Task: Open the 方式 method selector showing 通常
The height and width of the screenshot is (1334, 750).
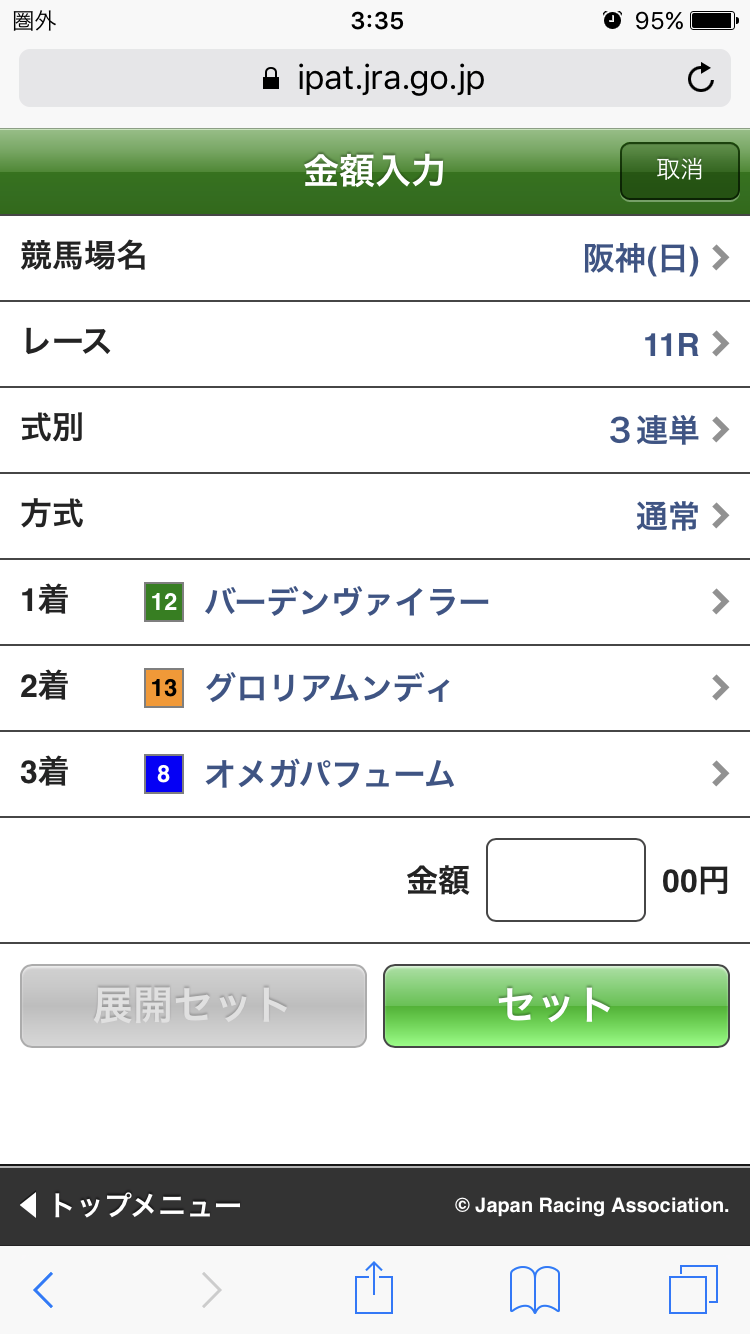Action: pos(375,516)
